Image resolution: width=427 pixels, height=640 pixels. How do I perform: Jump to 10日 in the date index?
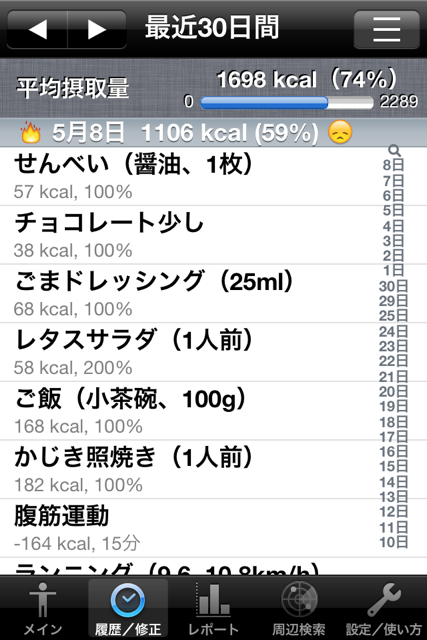(393, 542)
